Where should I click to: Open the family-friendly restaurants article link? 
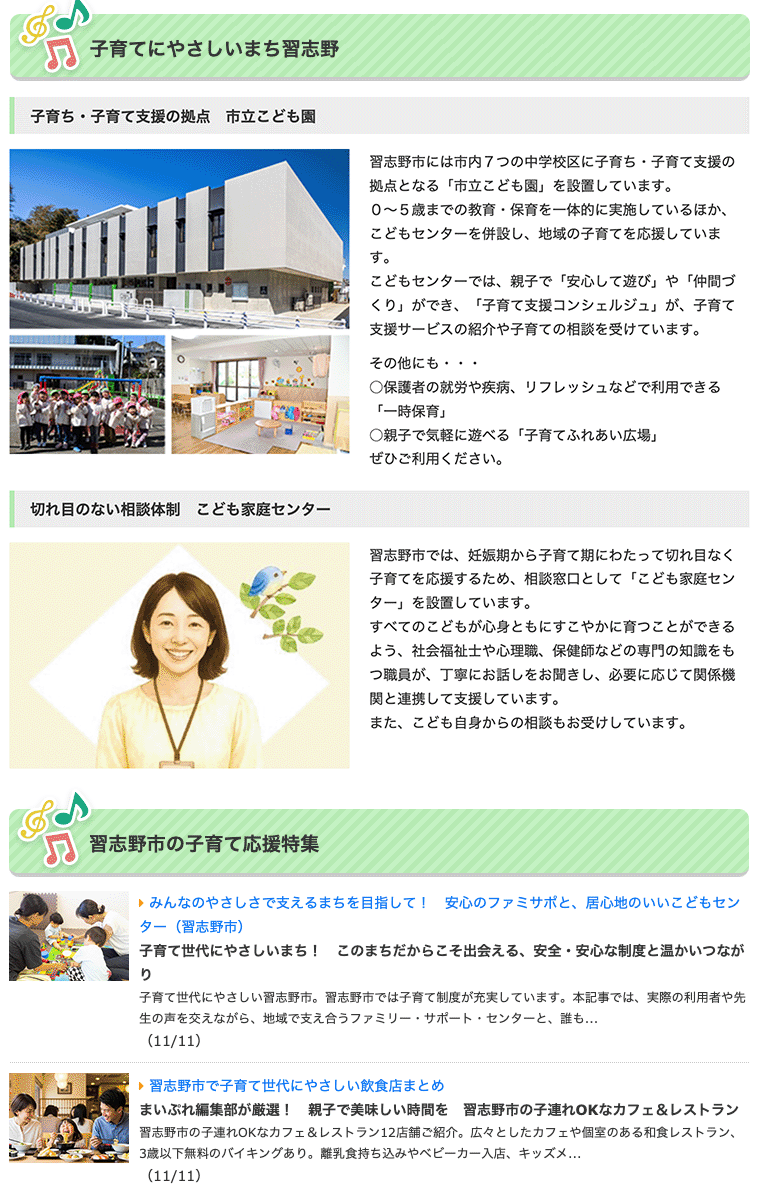pyautogui.click(x=297, y=1085)
